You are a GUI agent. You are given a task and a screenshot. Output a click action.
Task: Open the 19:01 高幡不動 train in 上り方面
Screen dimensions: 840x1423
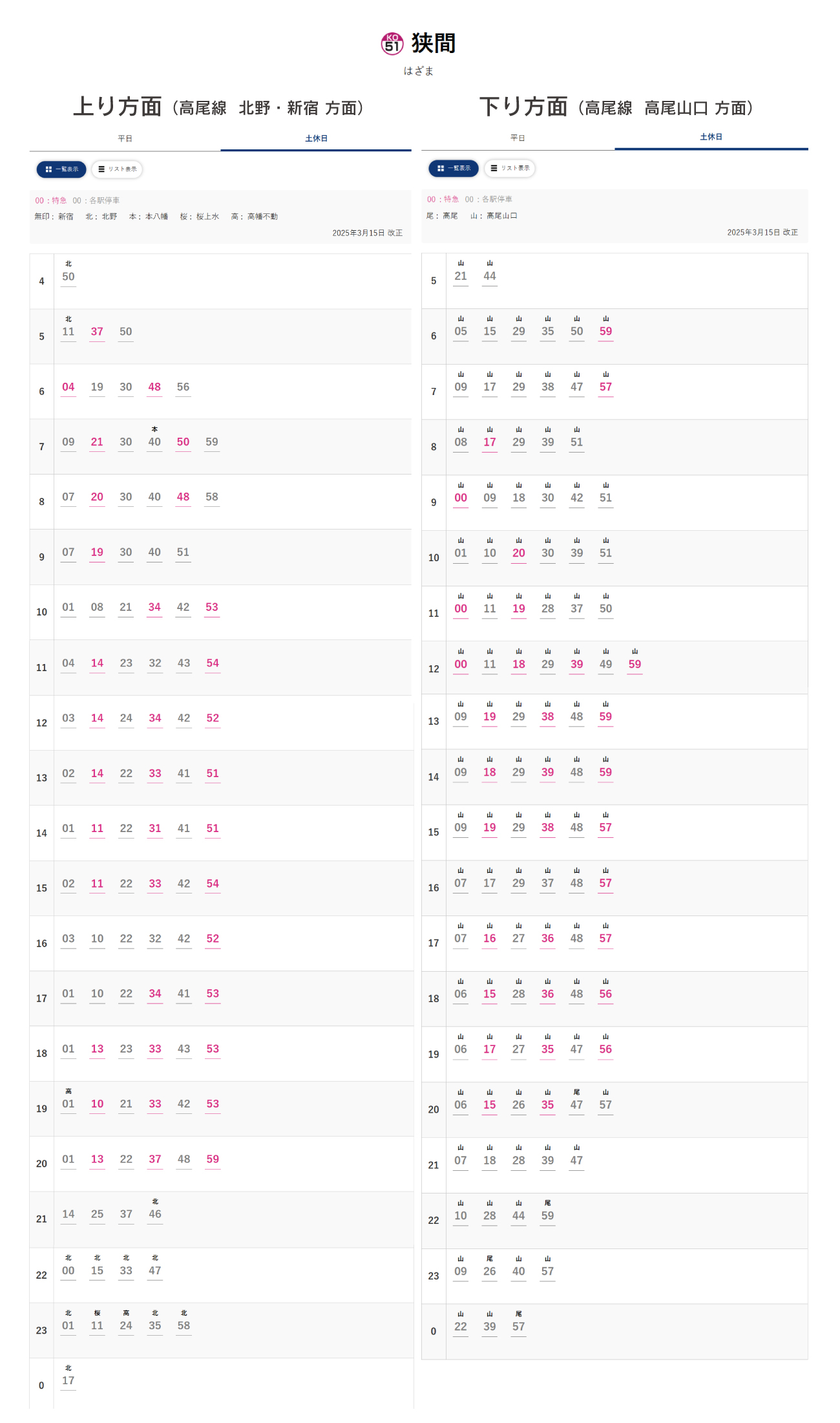(68, 1100)
